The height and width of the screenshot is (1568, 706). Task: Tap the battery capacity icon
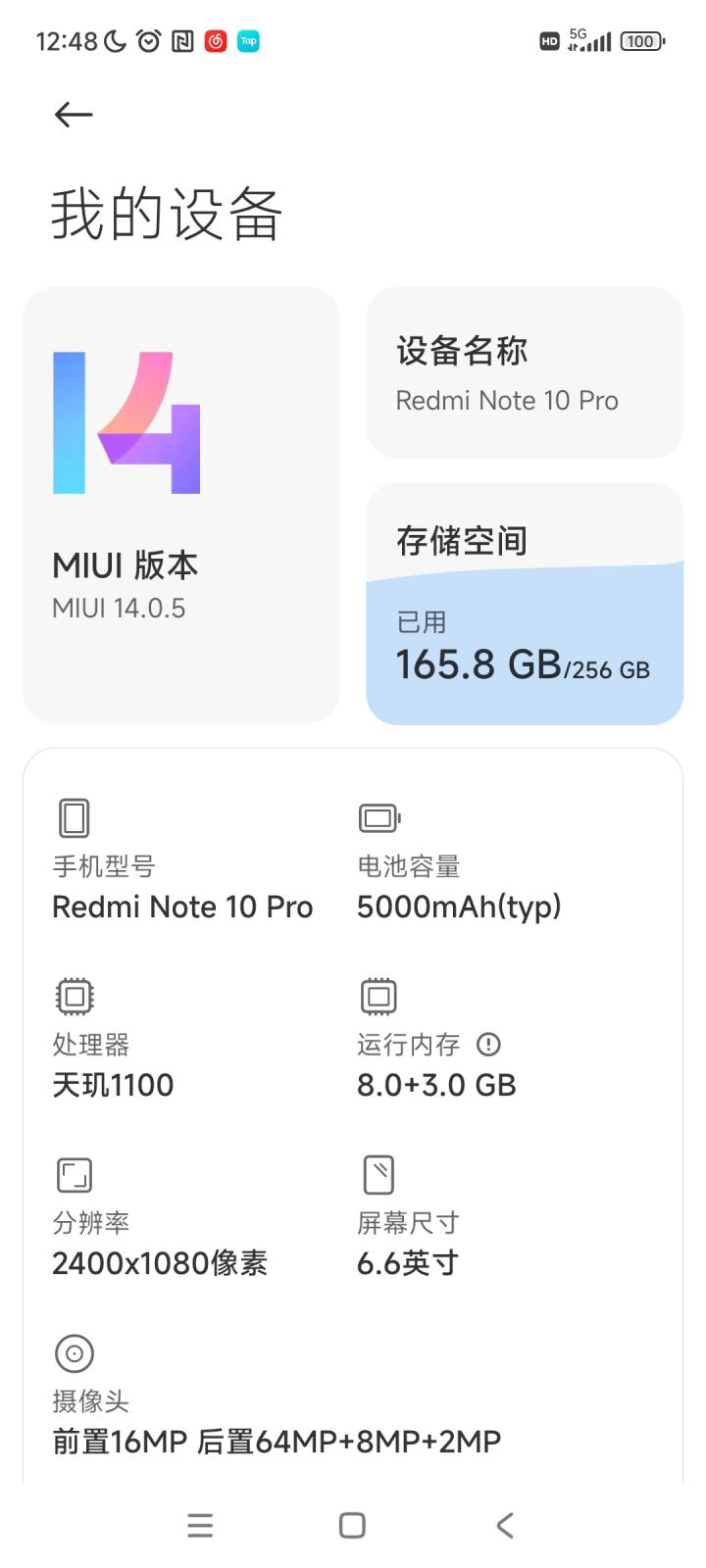pos(378,816)
